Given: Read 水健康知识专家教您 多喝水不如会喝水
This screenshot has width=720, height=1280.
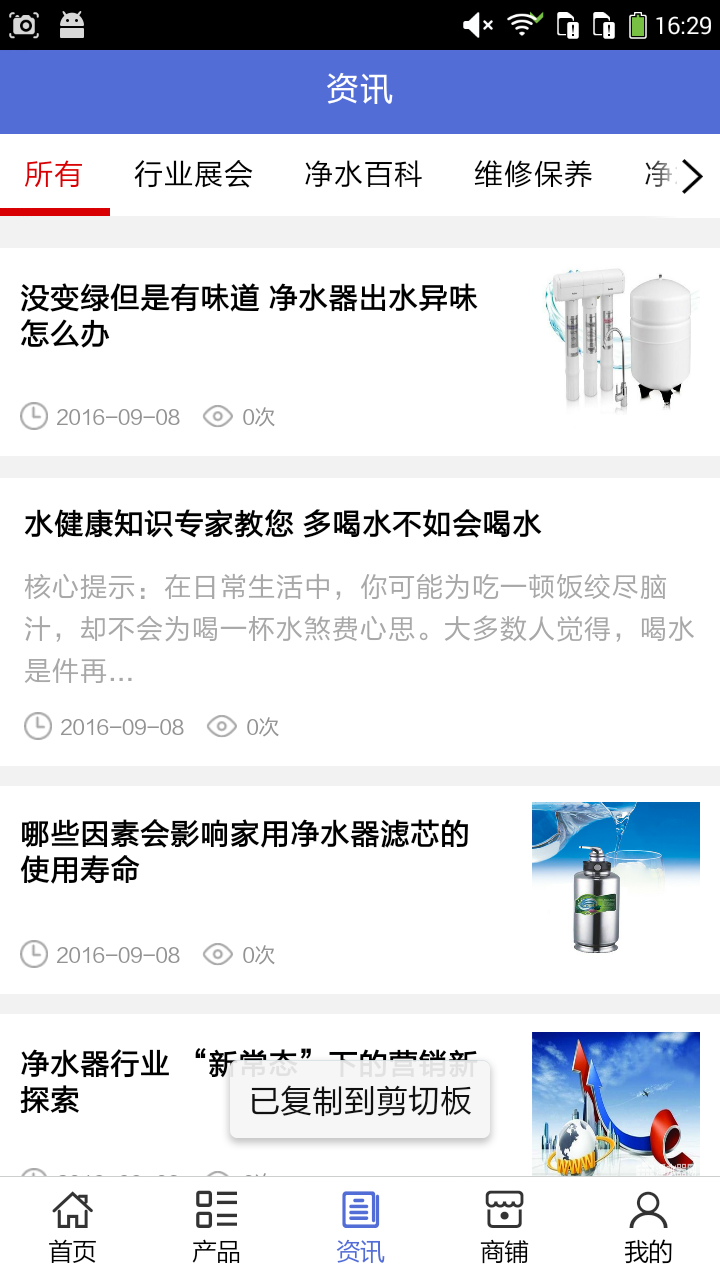Looking at the screenshot, I should coord(283,524).
